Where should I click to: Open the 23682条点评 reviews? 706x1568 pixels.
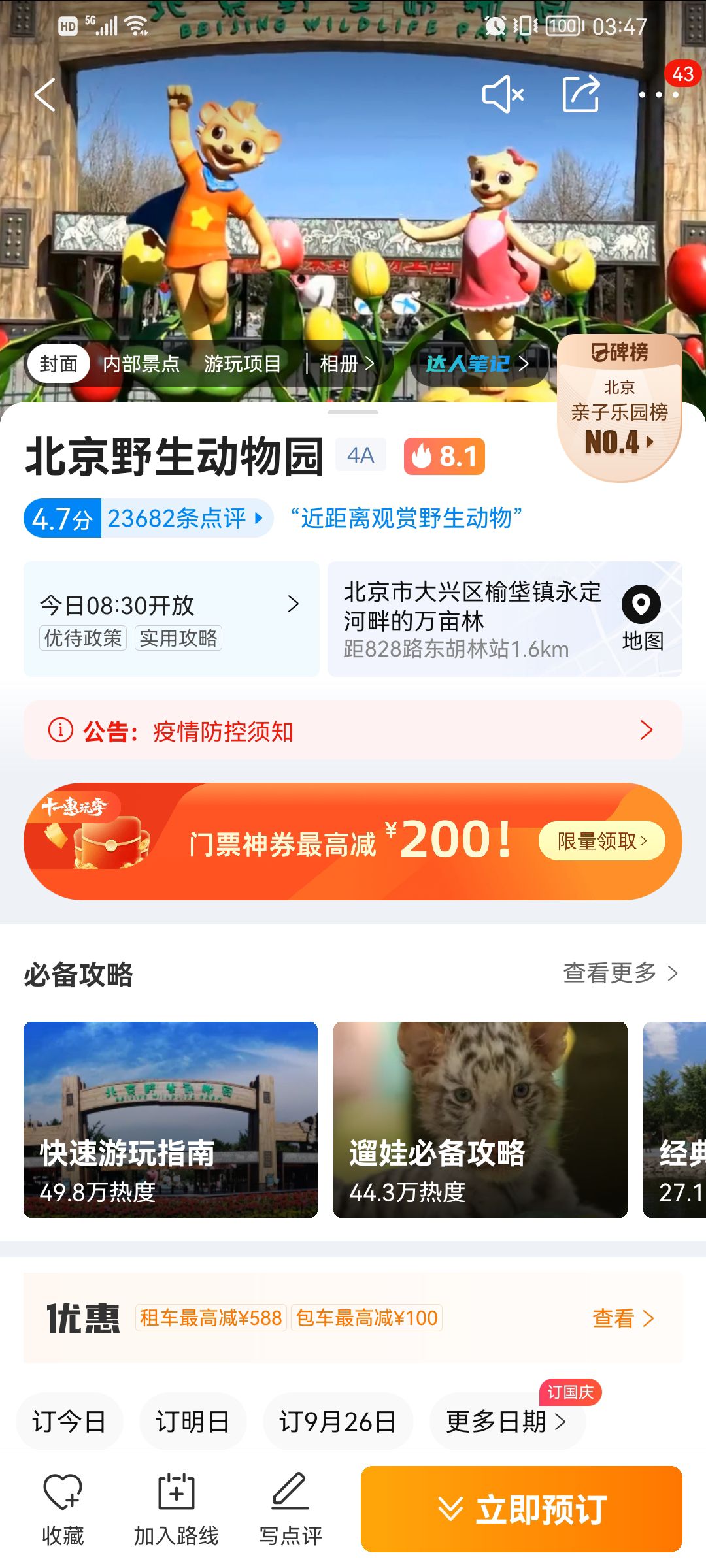point(184,519)
